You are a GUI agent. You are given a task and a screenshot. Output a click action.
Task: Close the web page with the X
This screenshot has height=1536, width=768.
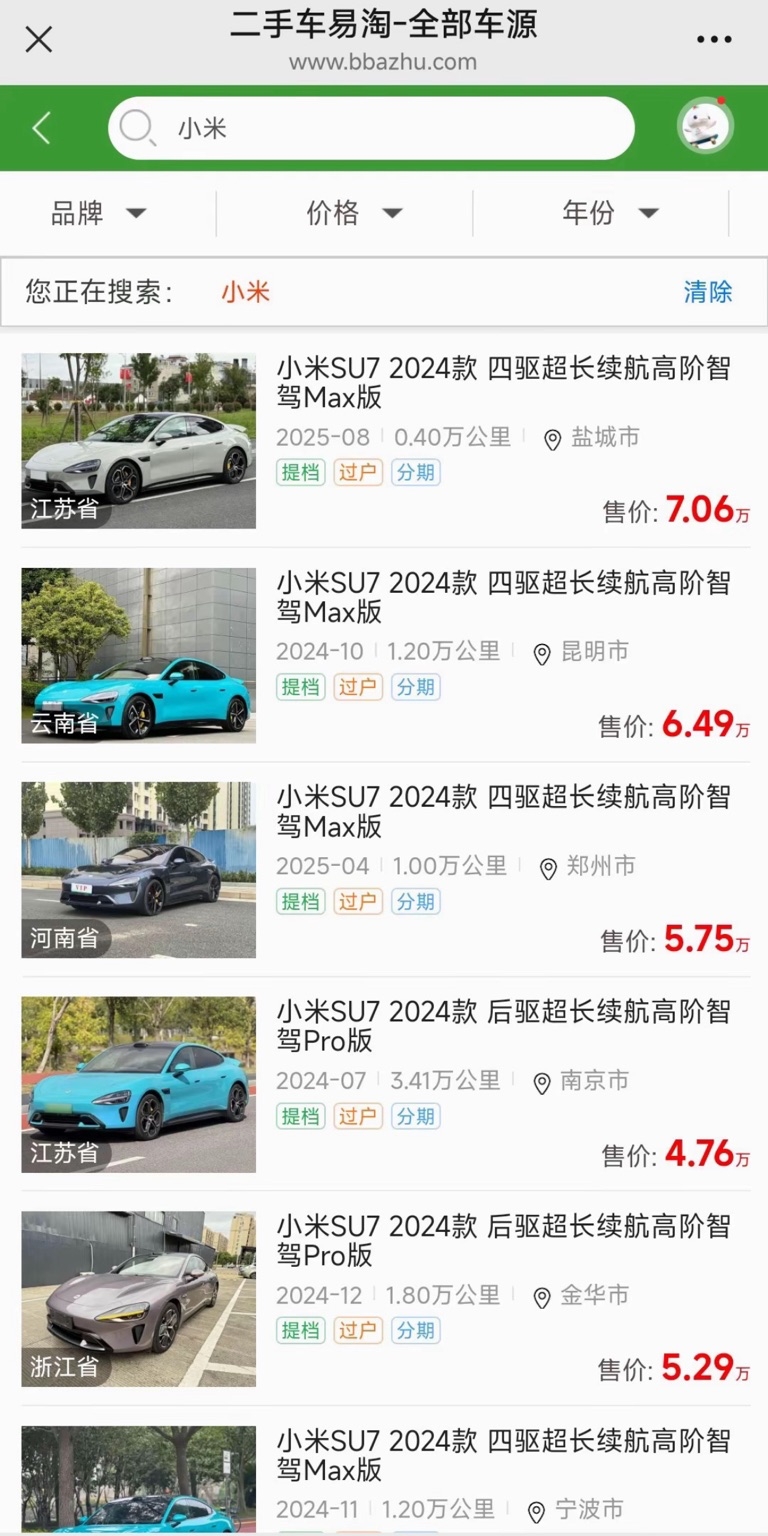pyautogui.click(x=38, y=40)
